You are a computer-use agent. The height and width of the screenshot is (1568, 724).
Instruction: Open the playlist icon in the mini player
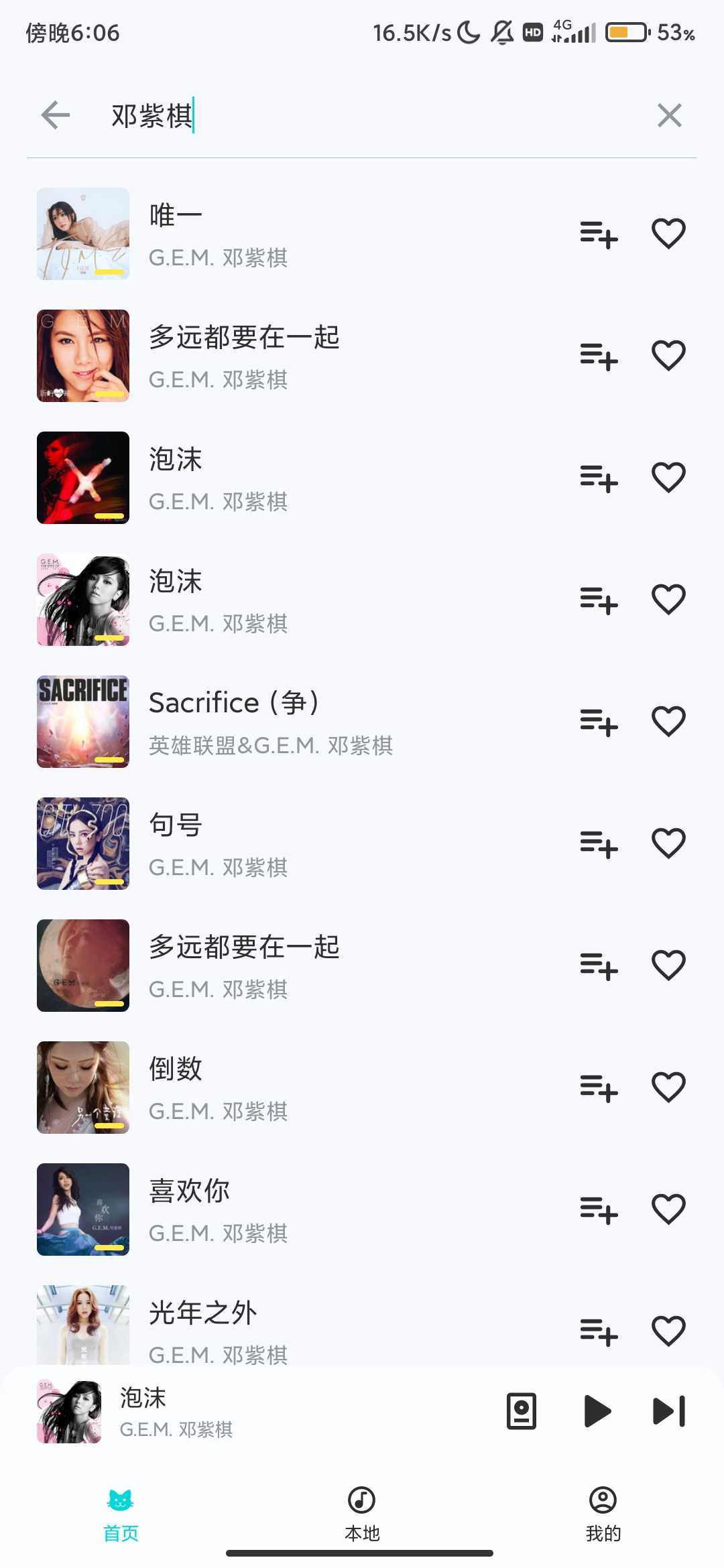(522, 1411)
